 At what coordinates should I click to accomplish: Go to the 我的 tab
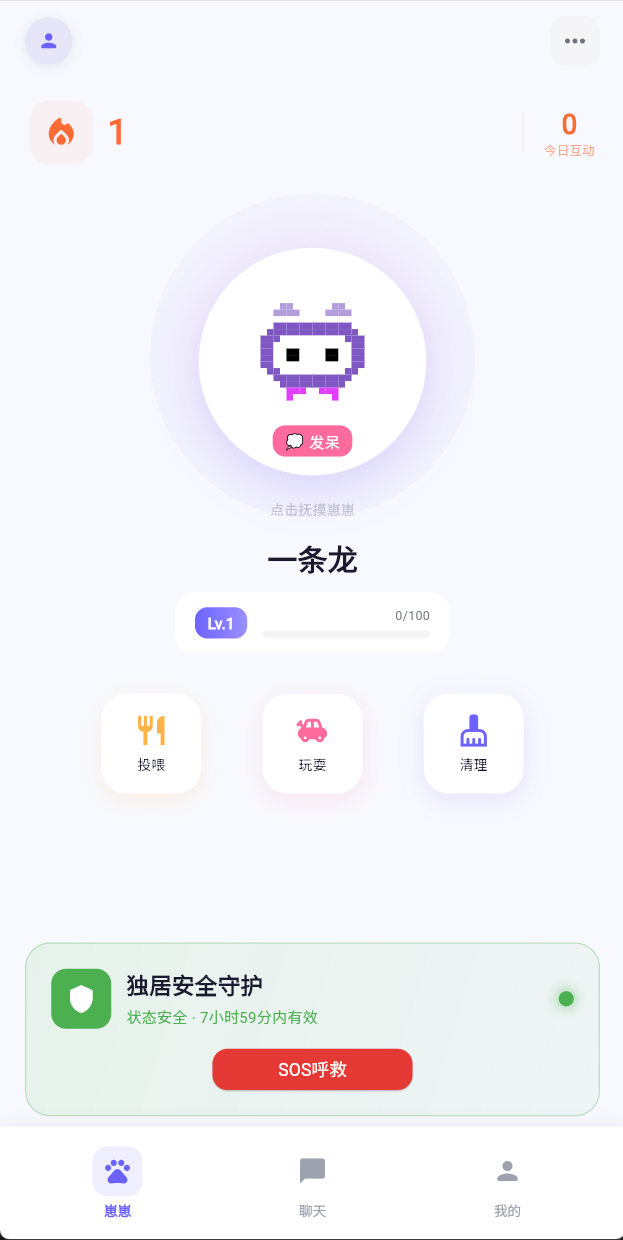(507, 1187)
